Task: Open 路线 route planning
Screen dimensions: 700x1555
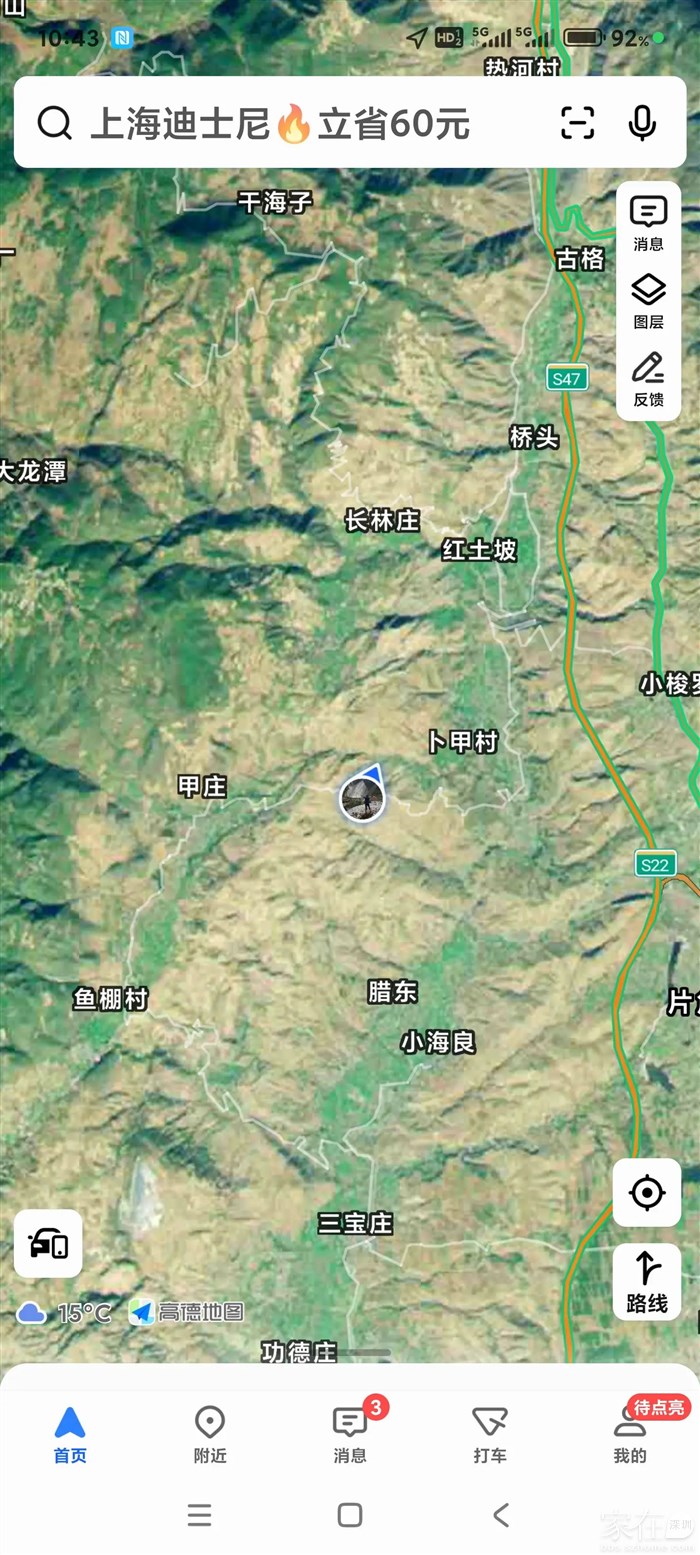Action: point(647,1281)
